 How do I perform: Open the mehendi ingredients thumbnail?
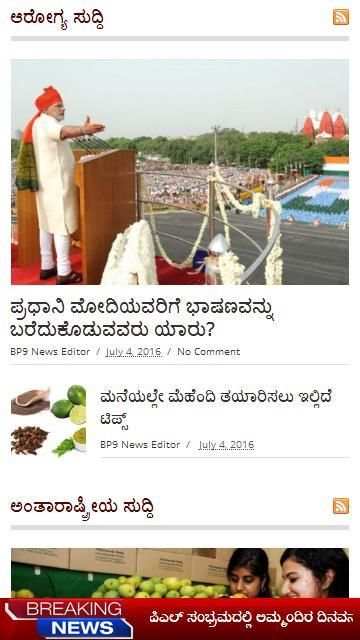(x=49, y=421)
